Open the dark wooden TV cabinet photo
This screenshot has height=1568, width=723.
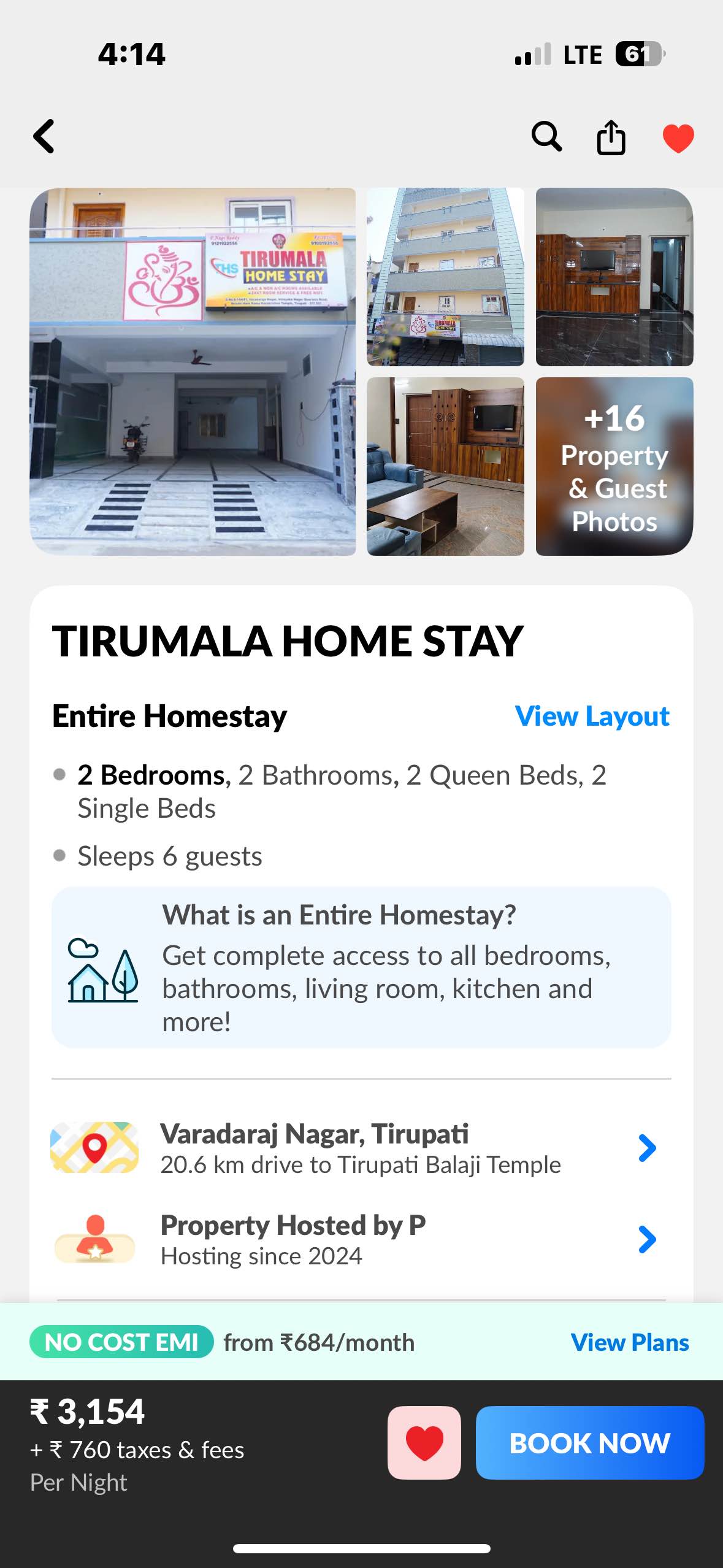614,277
